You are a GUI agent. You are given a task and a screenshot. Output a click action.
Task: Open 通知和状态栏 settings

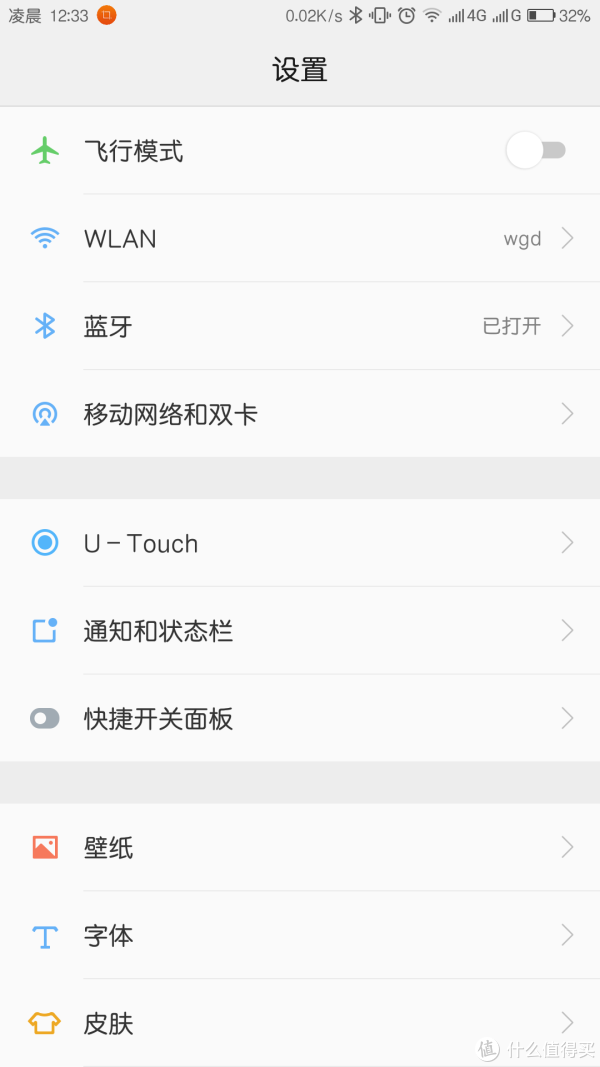coord(300,631)
